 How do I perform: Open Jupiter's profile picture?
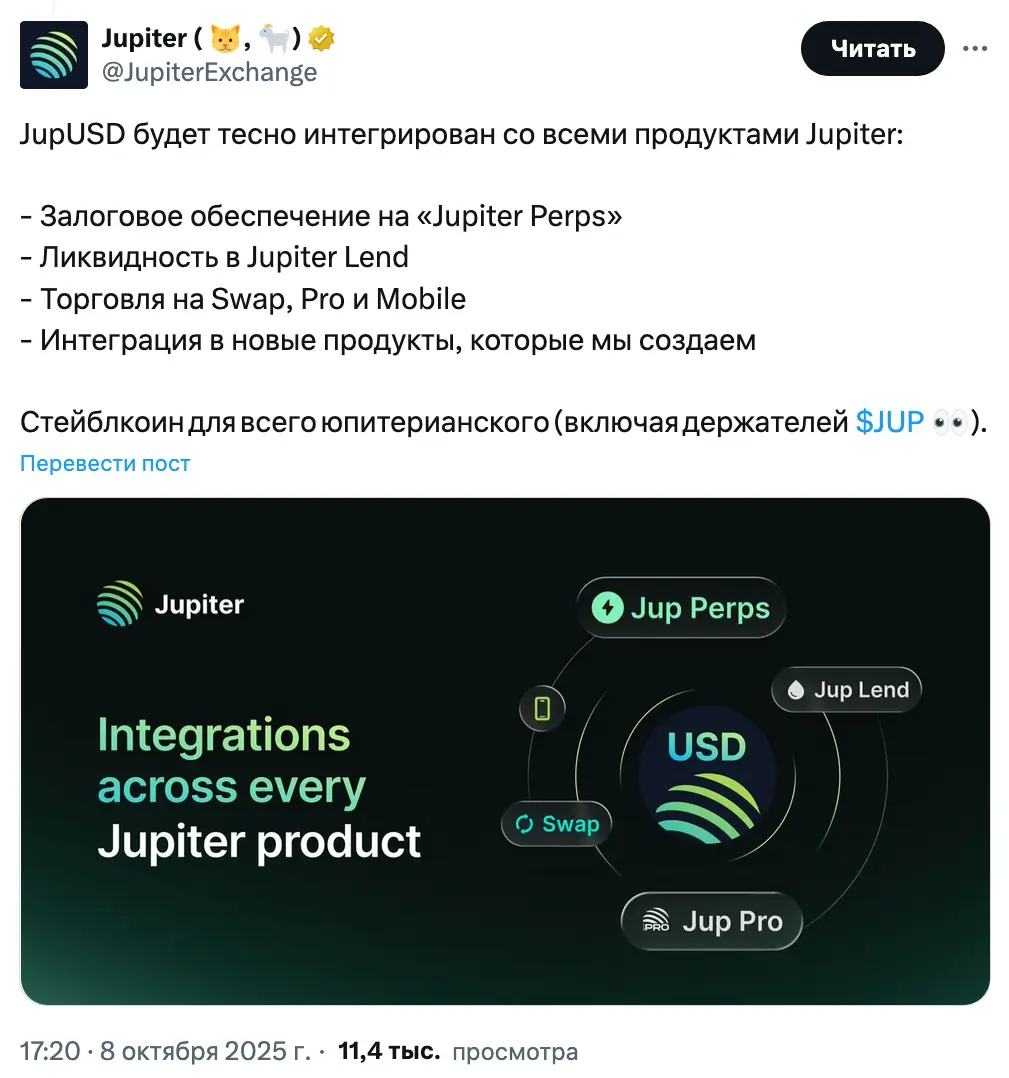coord(54,56)
